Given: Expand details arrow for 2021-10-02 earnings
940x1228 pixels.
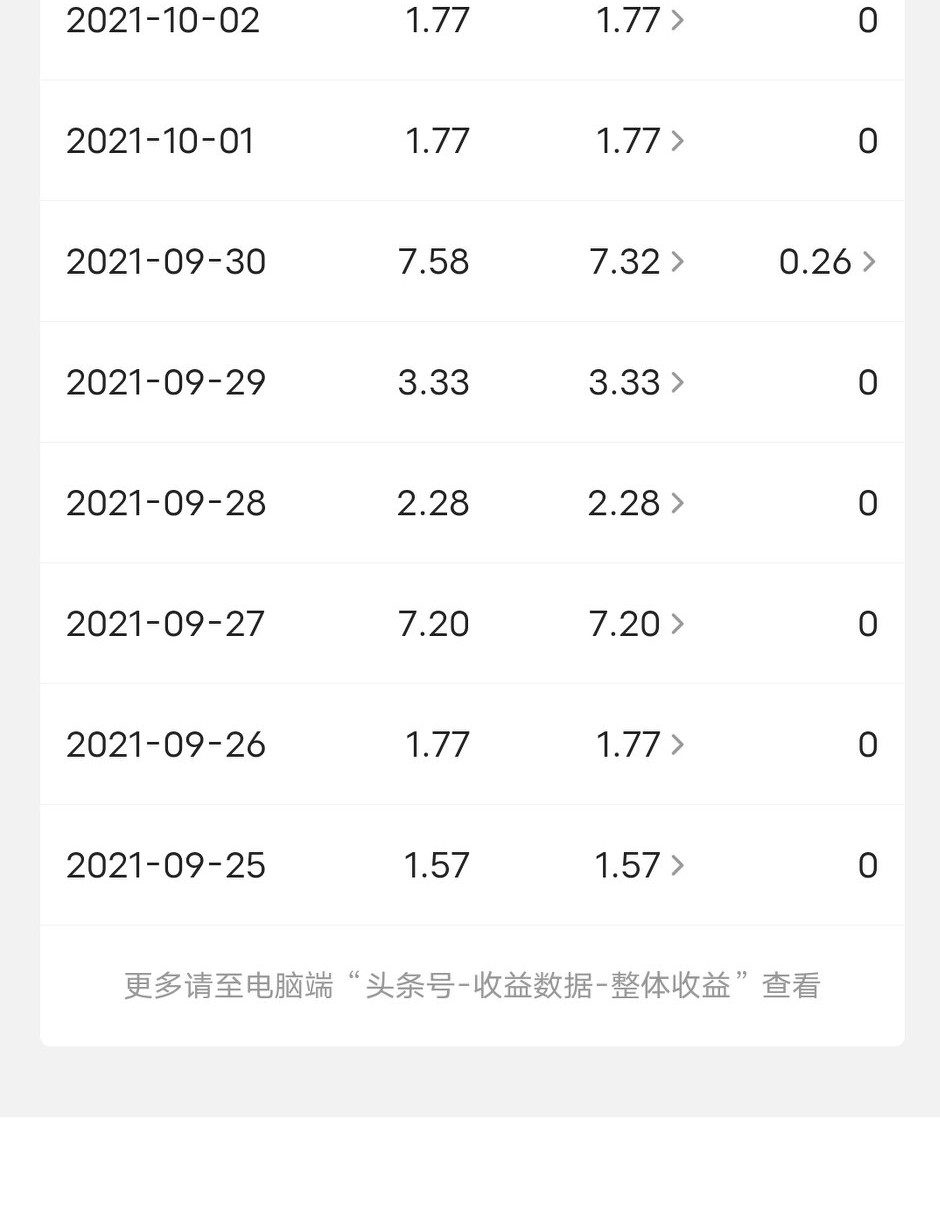Looking at the screenshot, I should point(679,20).
